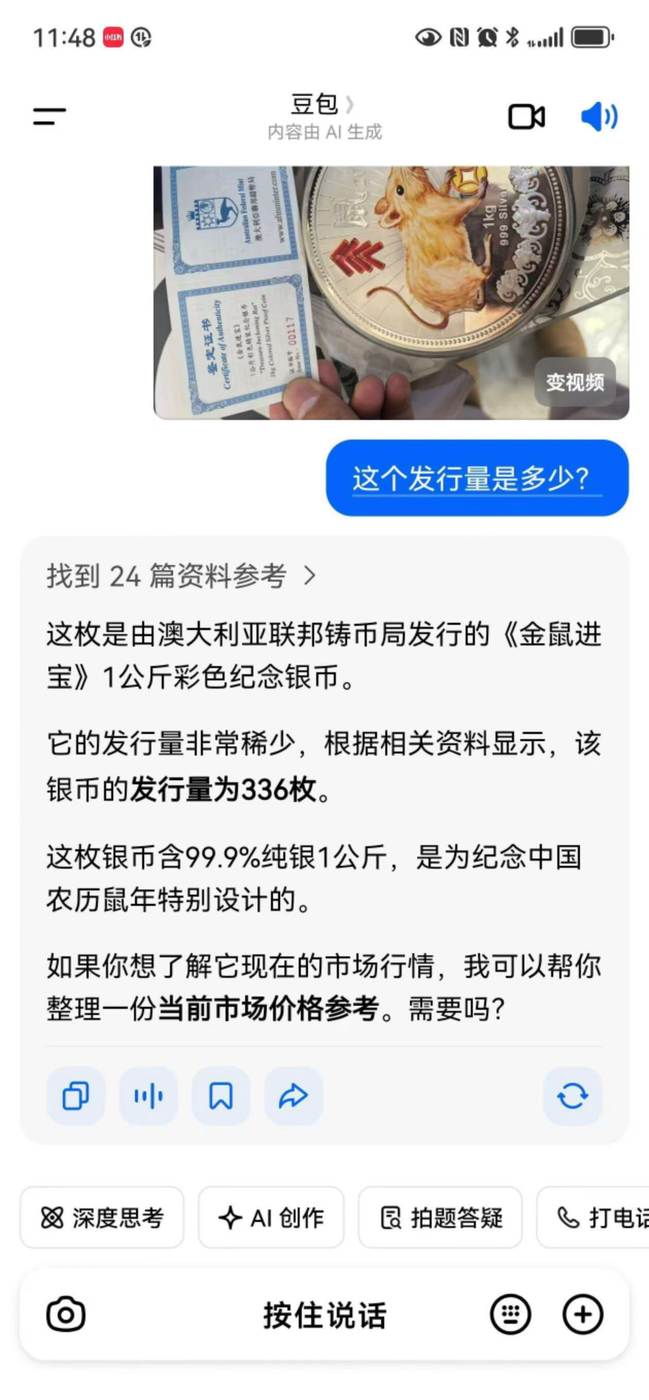This screenshot has height=1400, width=649.
Task: Select the AI 创作 chip
Action: 271,1217
